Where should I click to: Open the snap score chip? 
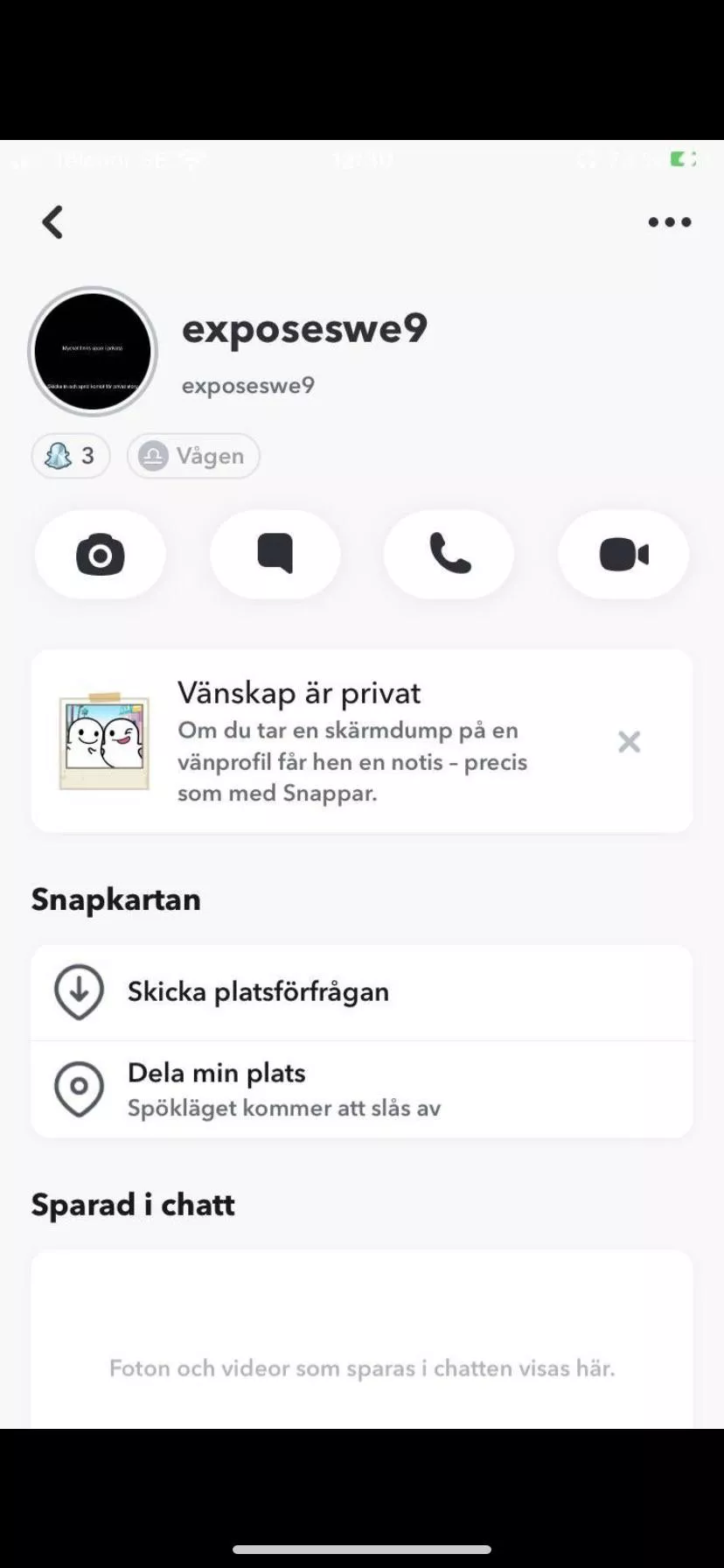[71, 456]
